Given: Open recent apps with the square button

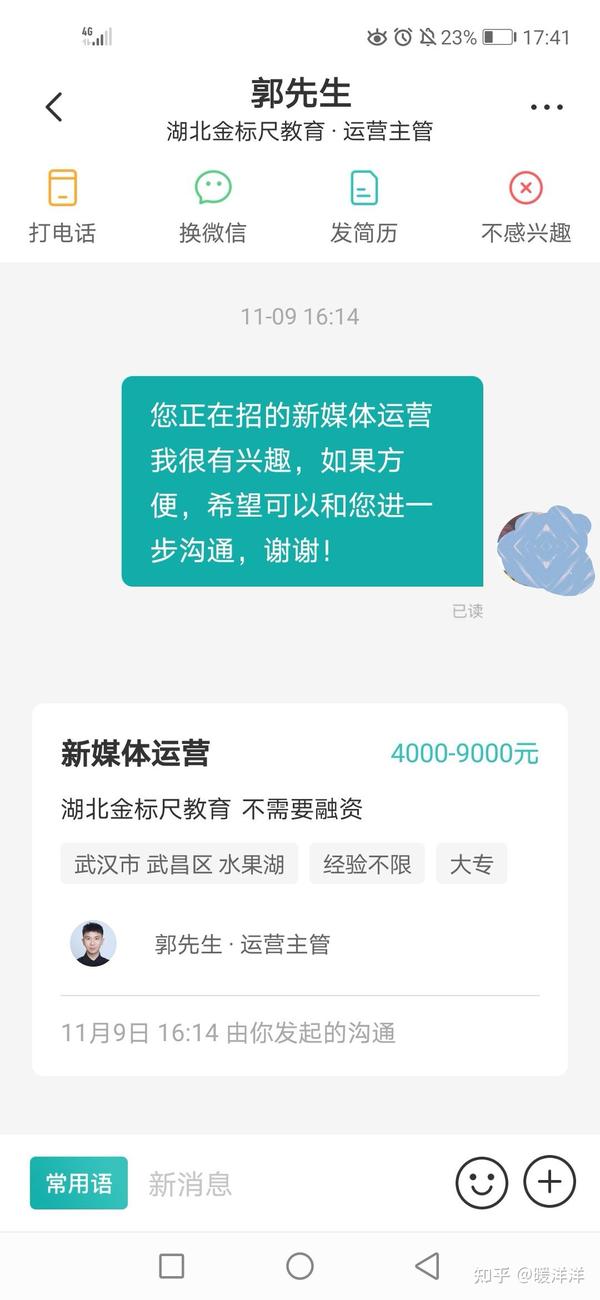Looking at the screenshot, I should [172, 1266].
